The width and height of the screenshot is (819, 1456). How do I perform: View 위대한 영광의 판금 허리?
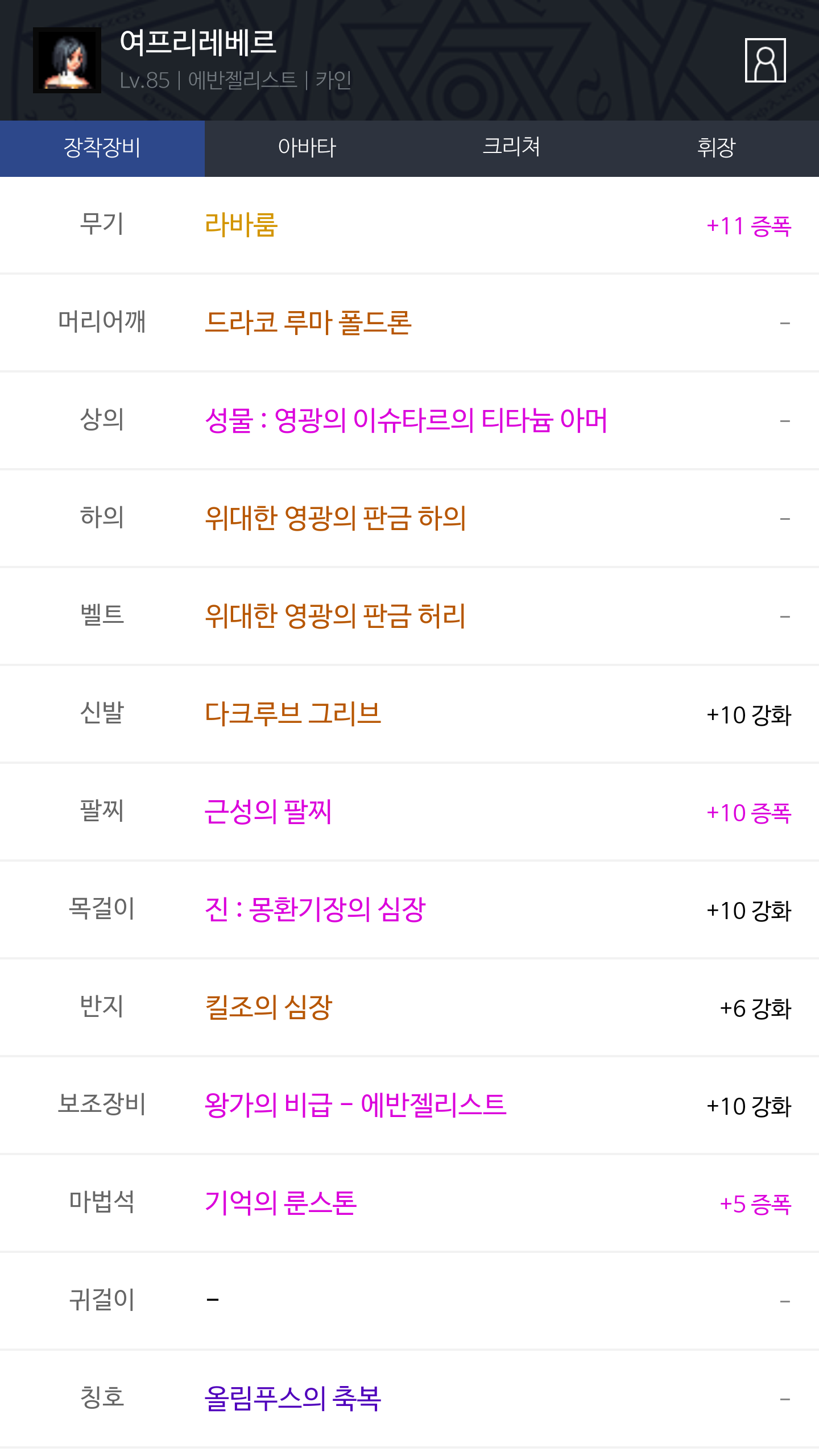click(x=336, y=617)
